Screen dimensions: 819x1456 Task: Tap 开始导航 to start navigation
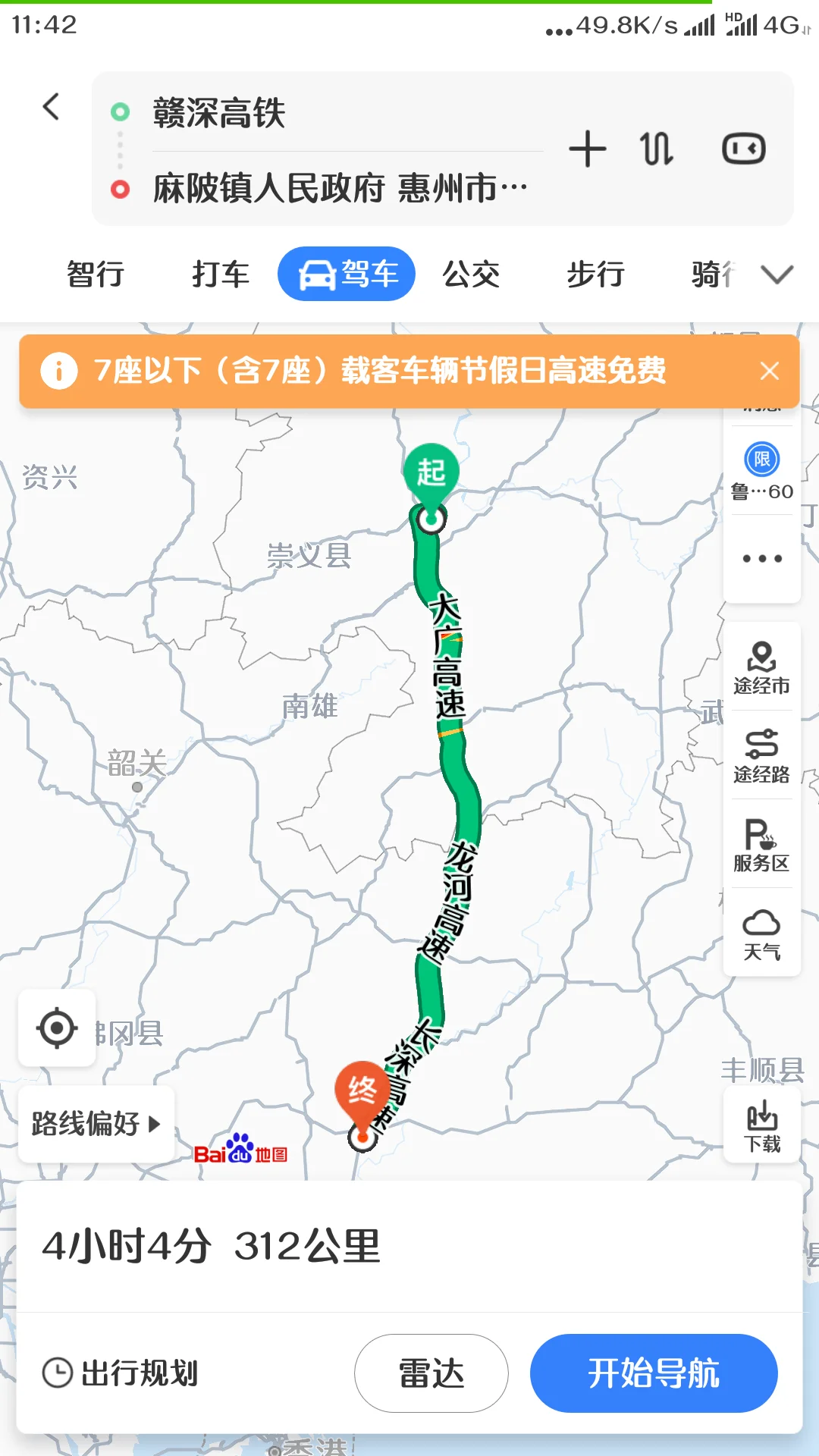tap(654, 1373)
